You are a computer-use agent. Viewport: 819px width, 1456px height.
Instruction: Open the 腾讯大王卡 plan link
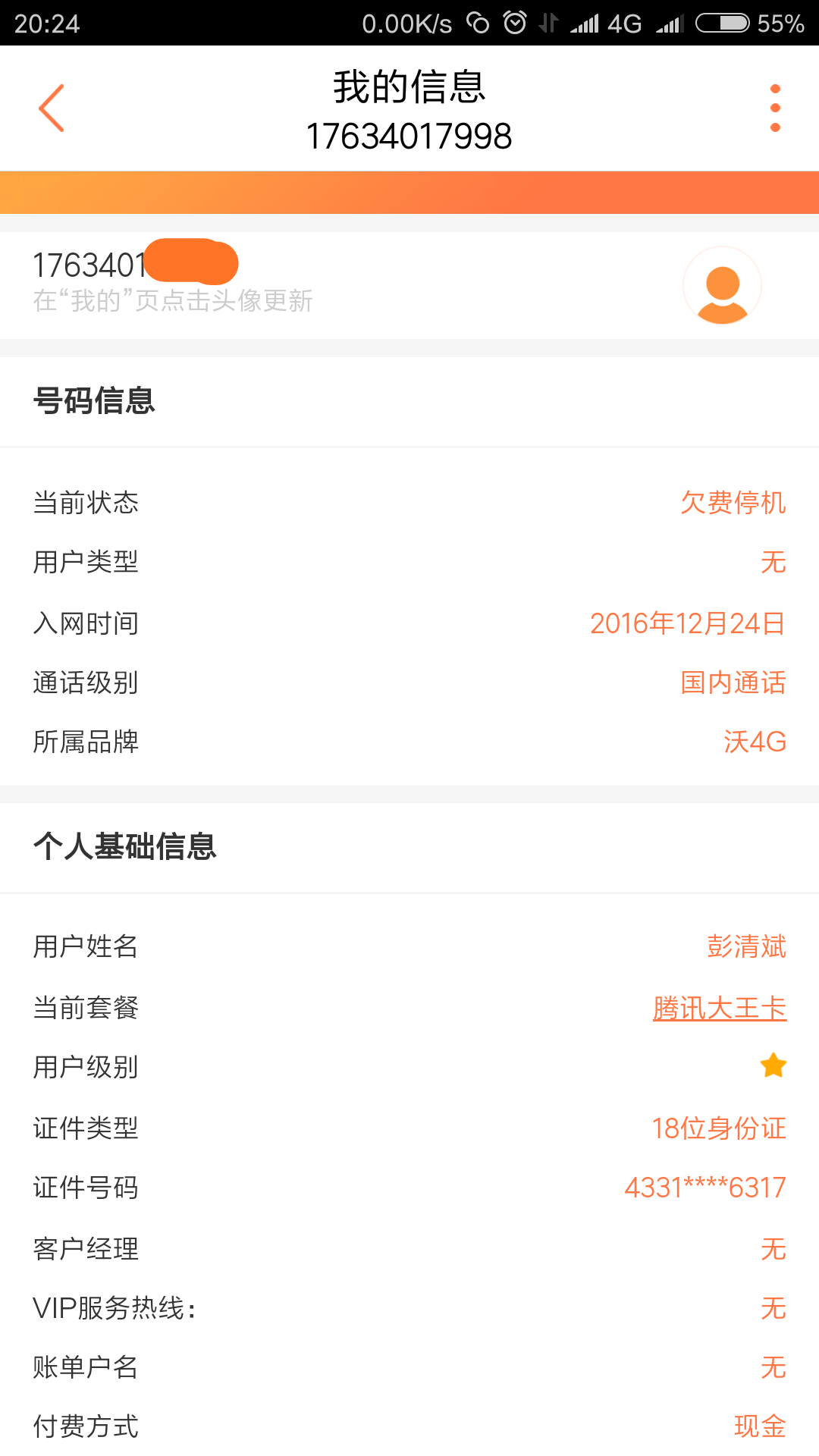point(719,1008)
